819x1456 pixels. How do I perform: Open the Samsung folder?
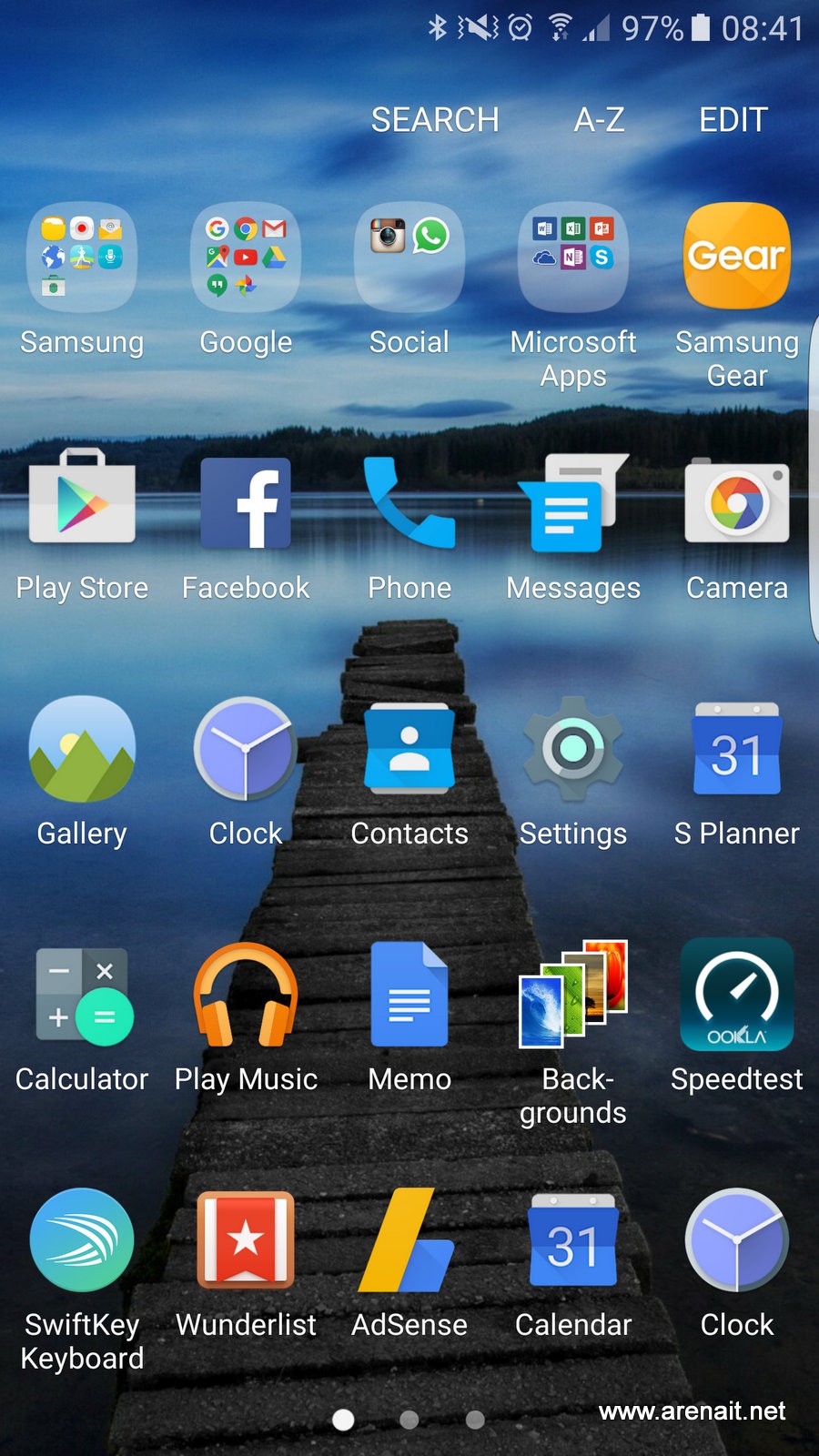click(82, 258)
